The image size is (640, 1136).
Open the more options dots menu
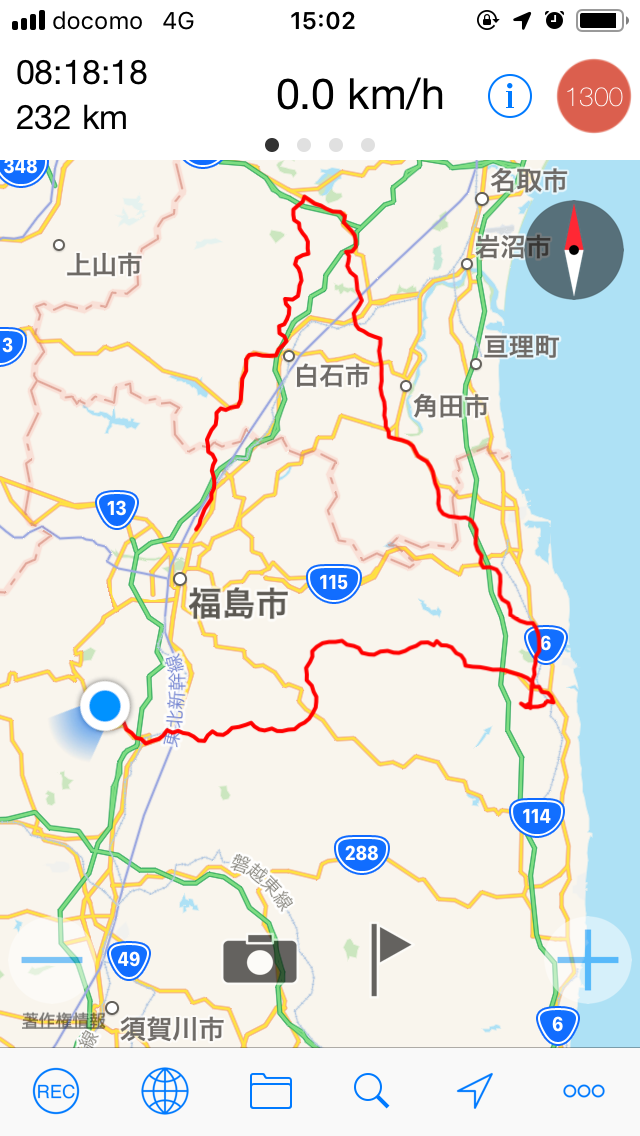tap(584, 1091)
